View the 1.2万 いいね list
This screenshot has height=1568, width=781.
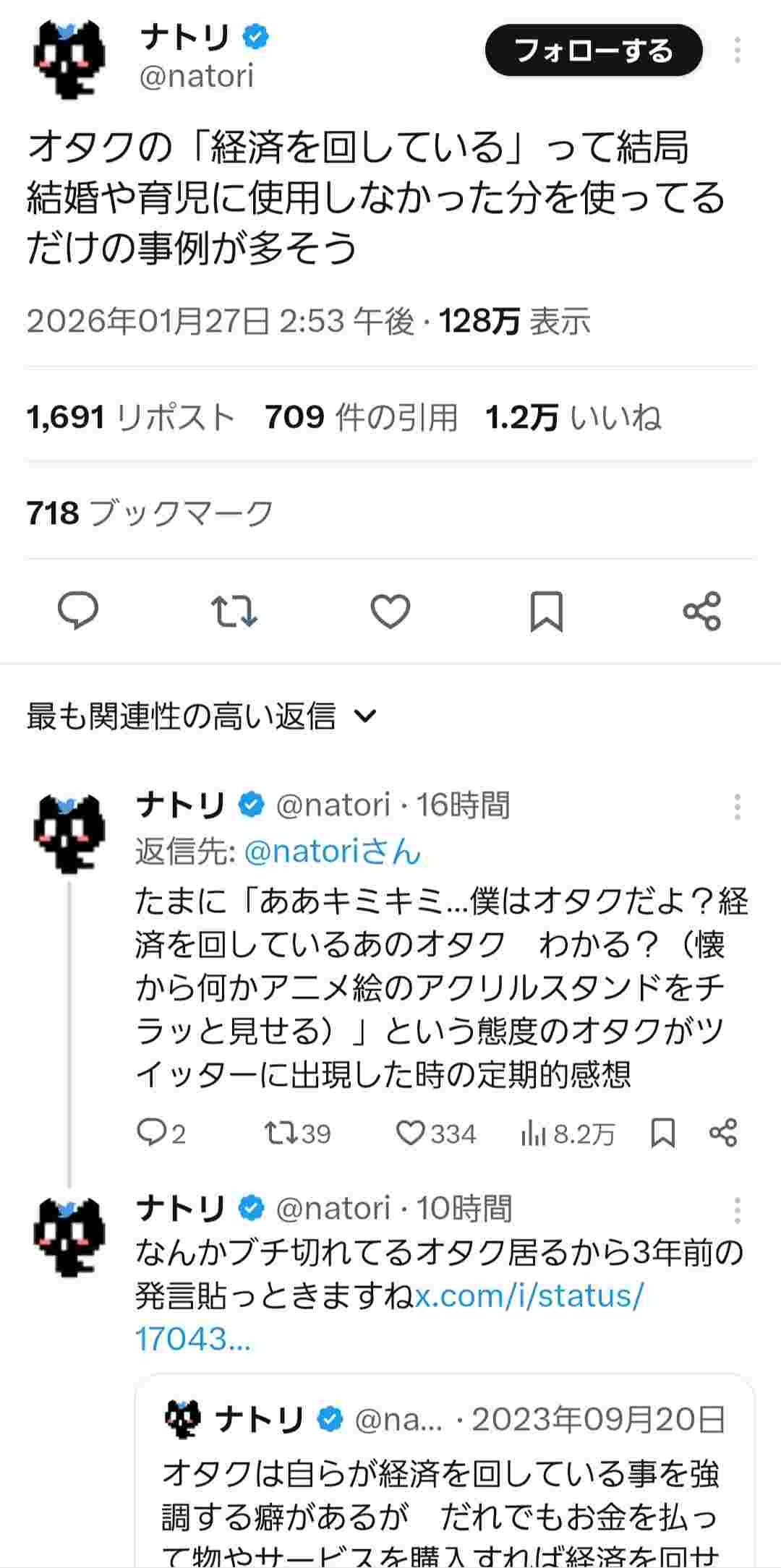pos(573,417)
